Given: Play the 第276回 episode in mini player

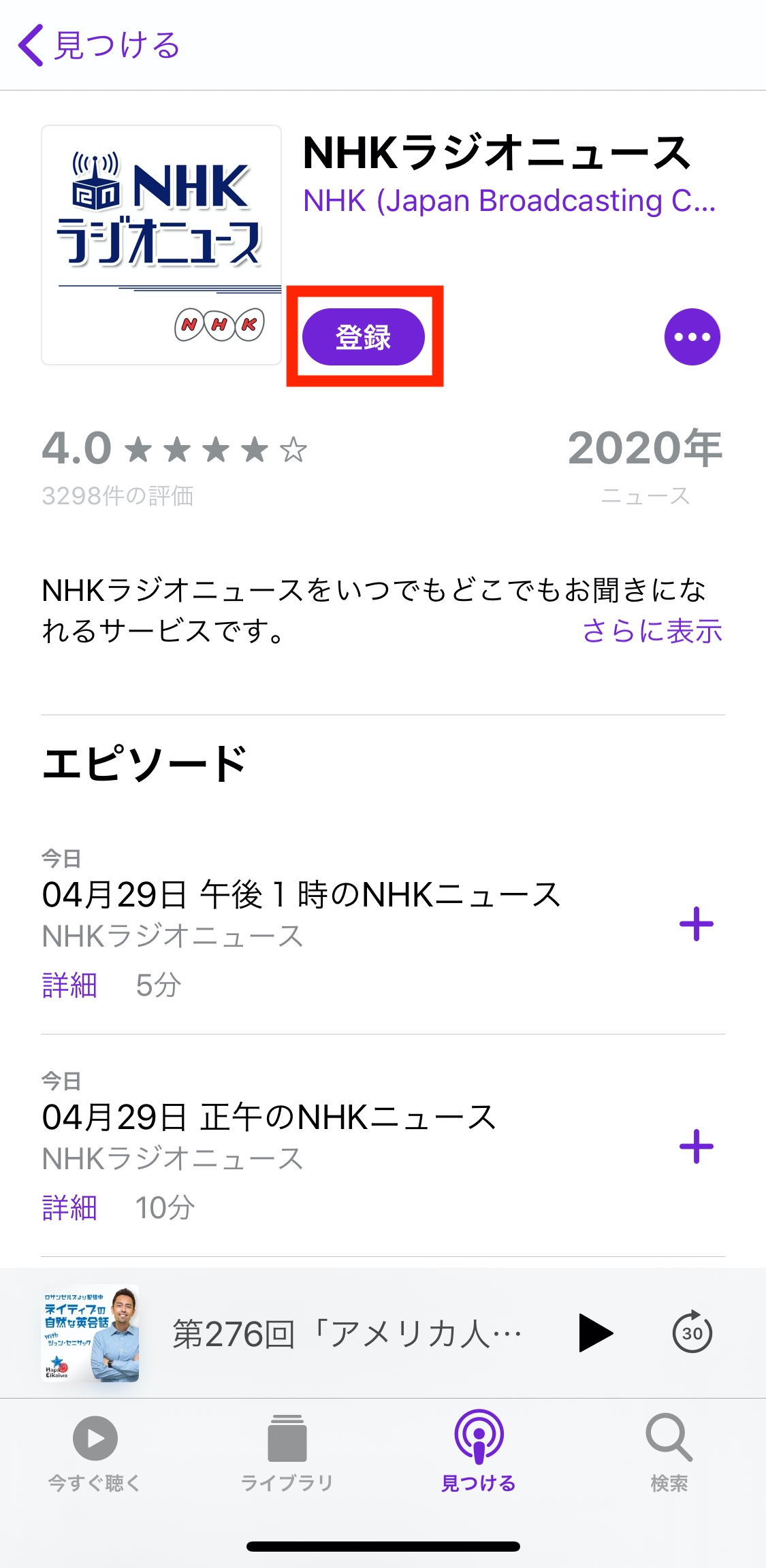Looking at the screenshot, I should tap(595, 1333).
